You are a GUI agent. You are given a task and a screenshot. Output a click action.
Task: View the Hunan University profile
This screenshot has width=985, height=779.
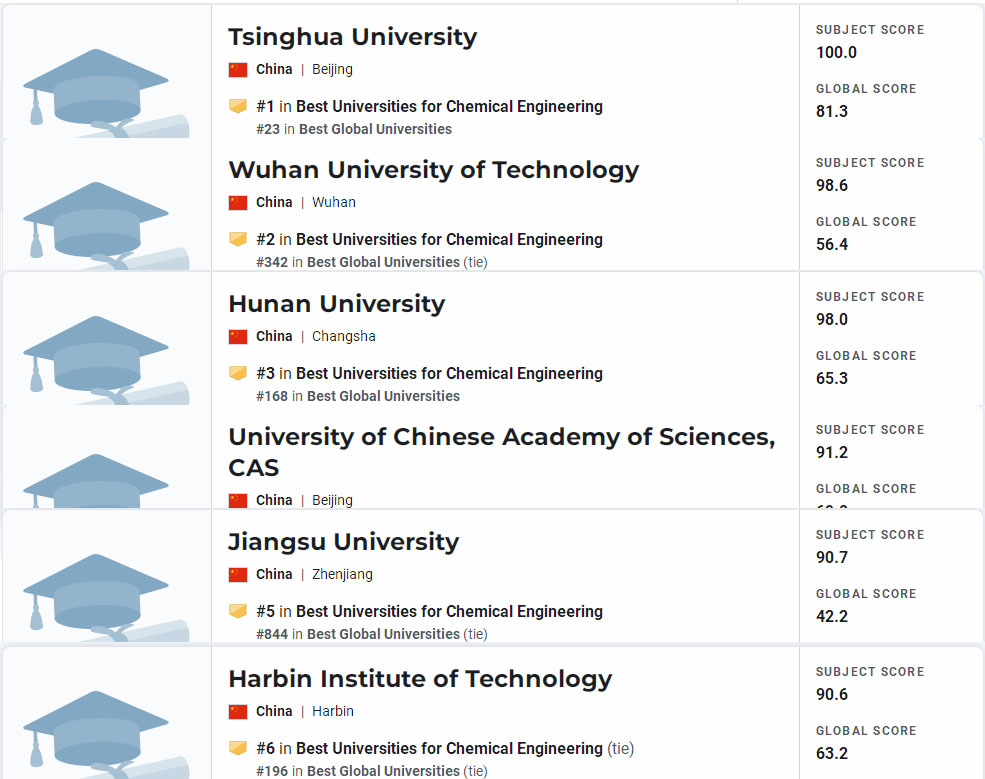coord(337,304)
